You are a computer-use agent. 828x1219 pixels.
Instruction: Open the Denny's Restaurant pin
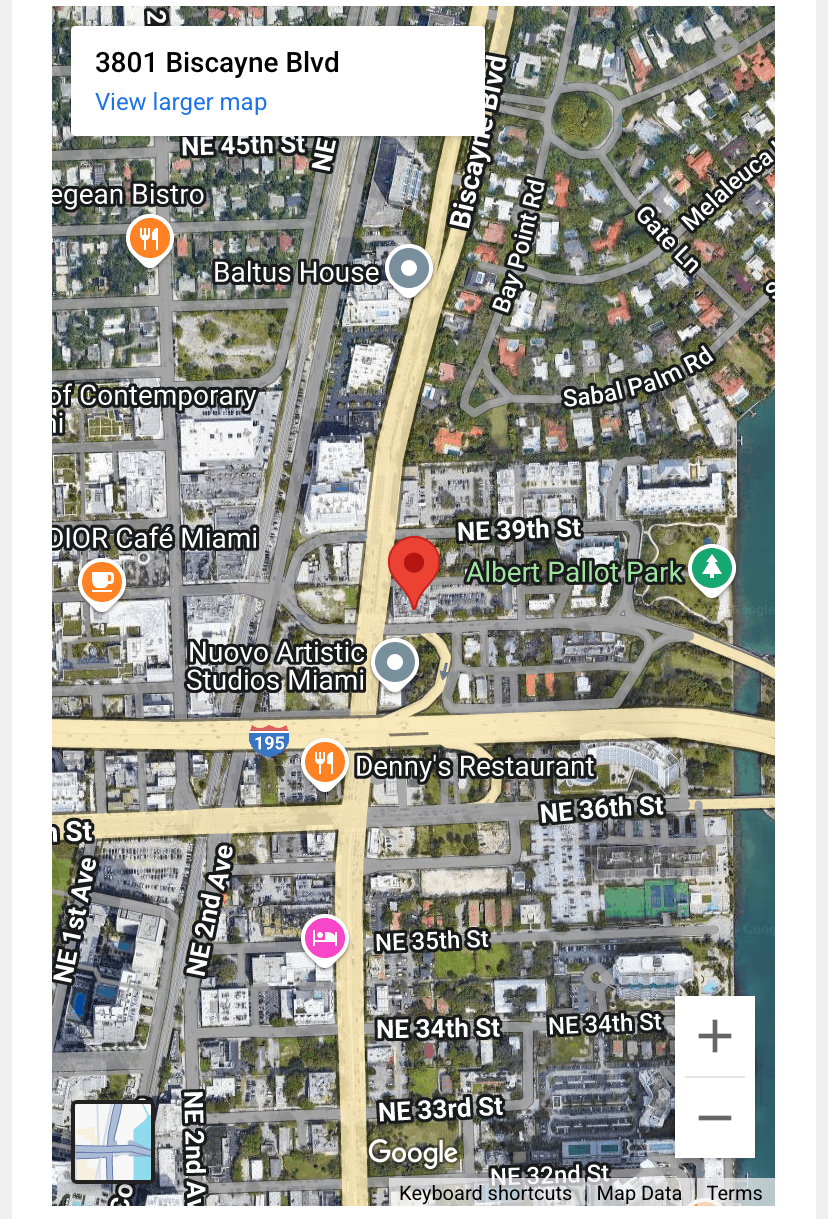click(x=324, y=763)
